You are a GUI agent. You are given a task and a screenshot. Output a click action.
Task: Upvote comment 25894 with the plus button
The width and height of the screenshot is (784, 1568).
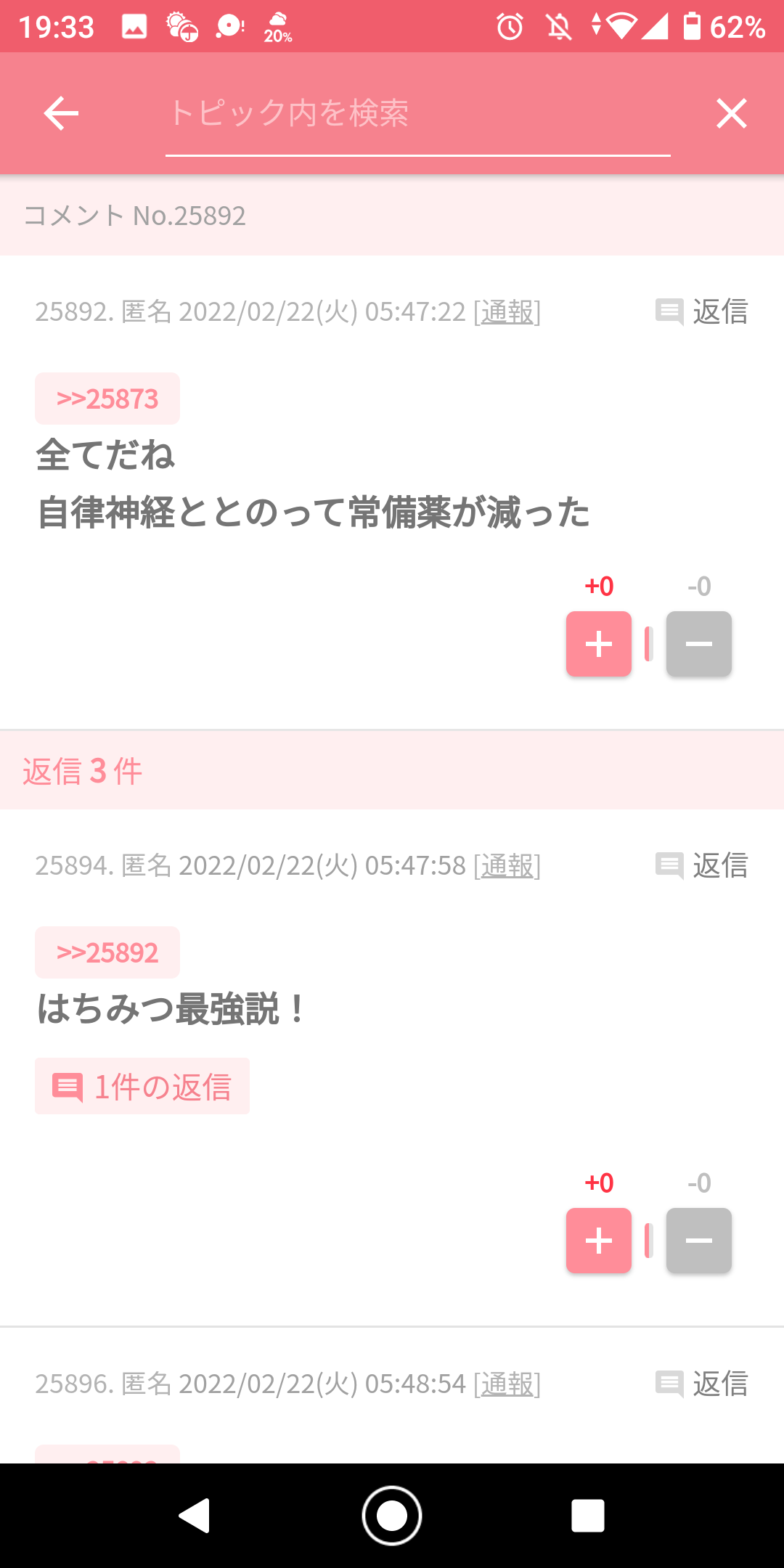pyautogui.click(x=599, y=1241)
